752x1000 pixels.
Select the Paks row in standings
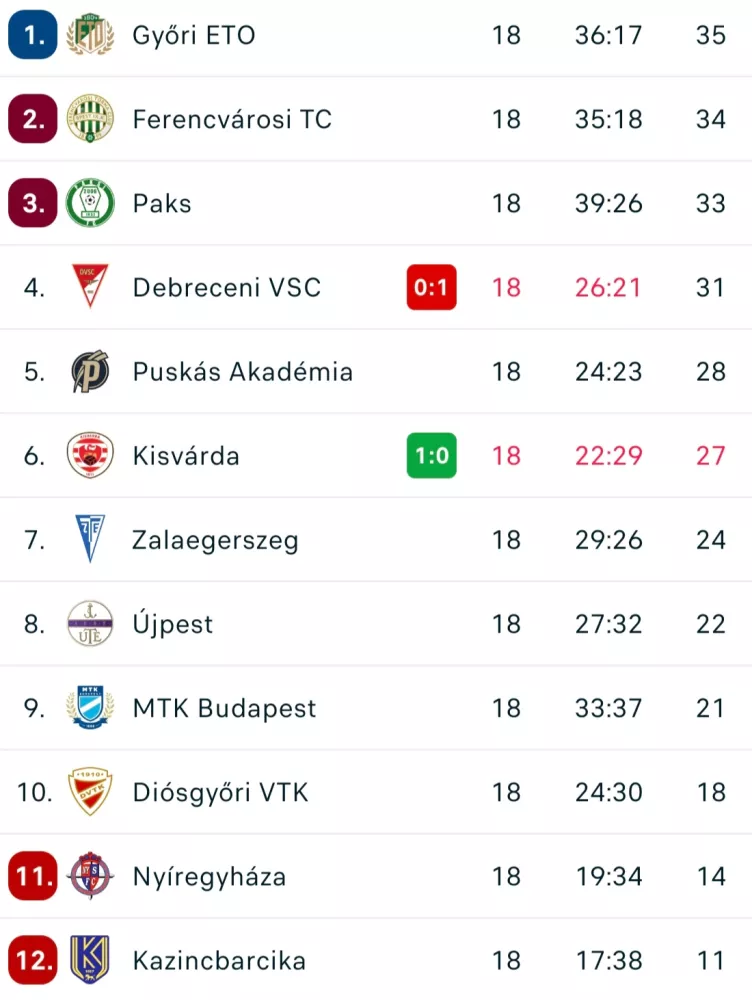click(x=162, y=204)
